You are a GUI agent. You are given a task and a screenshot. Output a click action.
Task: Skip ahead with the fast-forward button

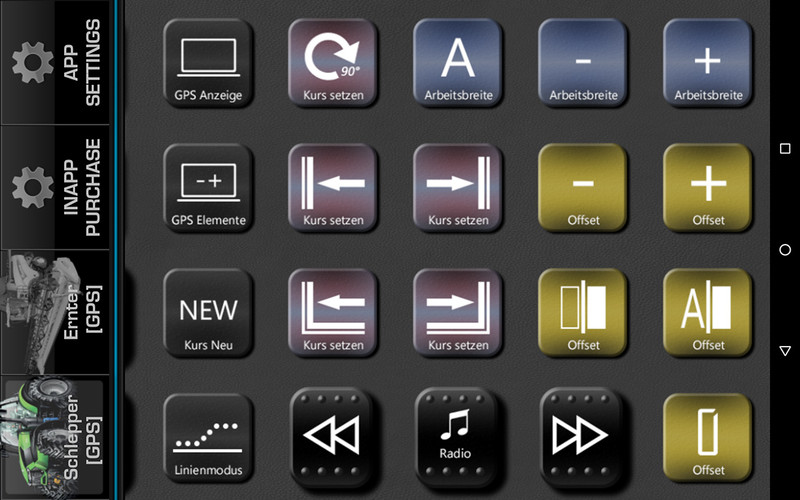coord(583,437)
